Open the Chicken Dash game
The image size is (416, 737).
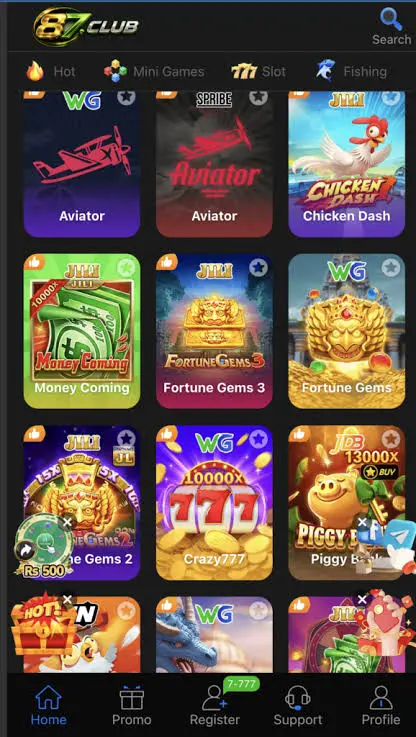(346, 164)
